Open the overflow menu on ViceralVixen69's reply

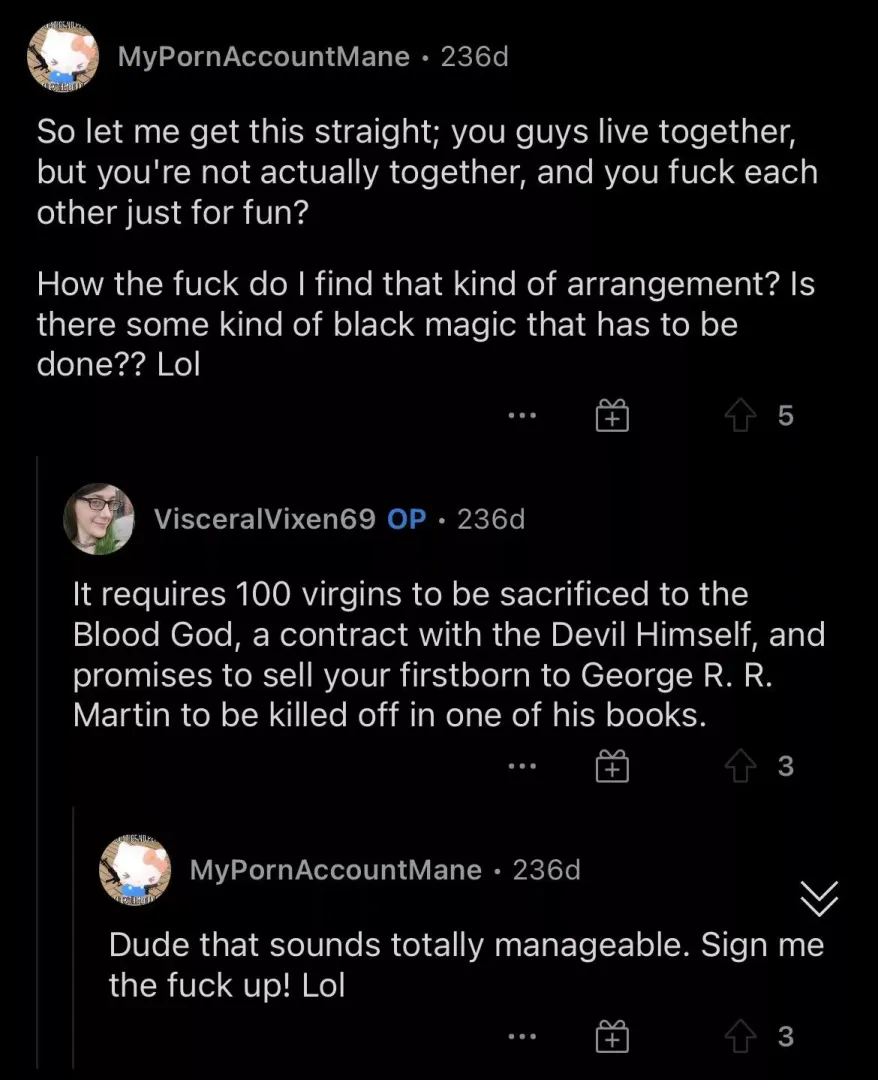click(522, 766)
